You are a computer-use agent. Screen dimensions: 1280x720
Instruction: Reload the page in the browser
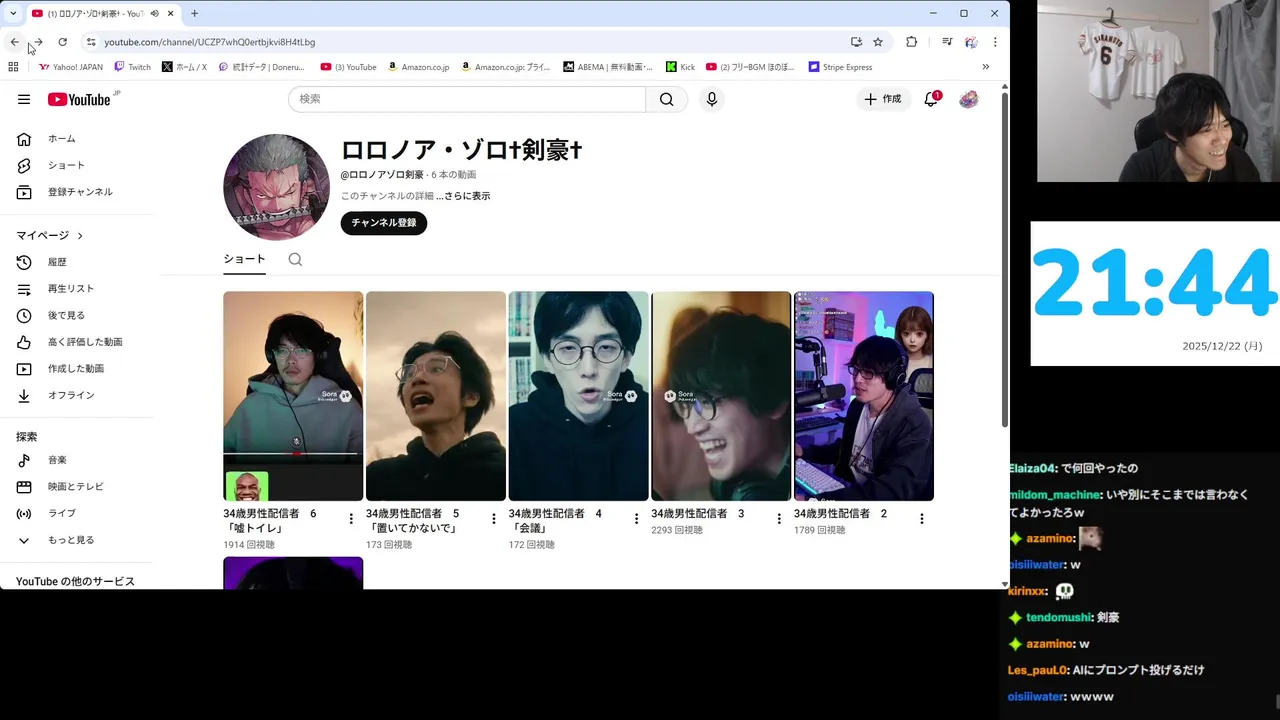pos(62,42)
